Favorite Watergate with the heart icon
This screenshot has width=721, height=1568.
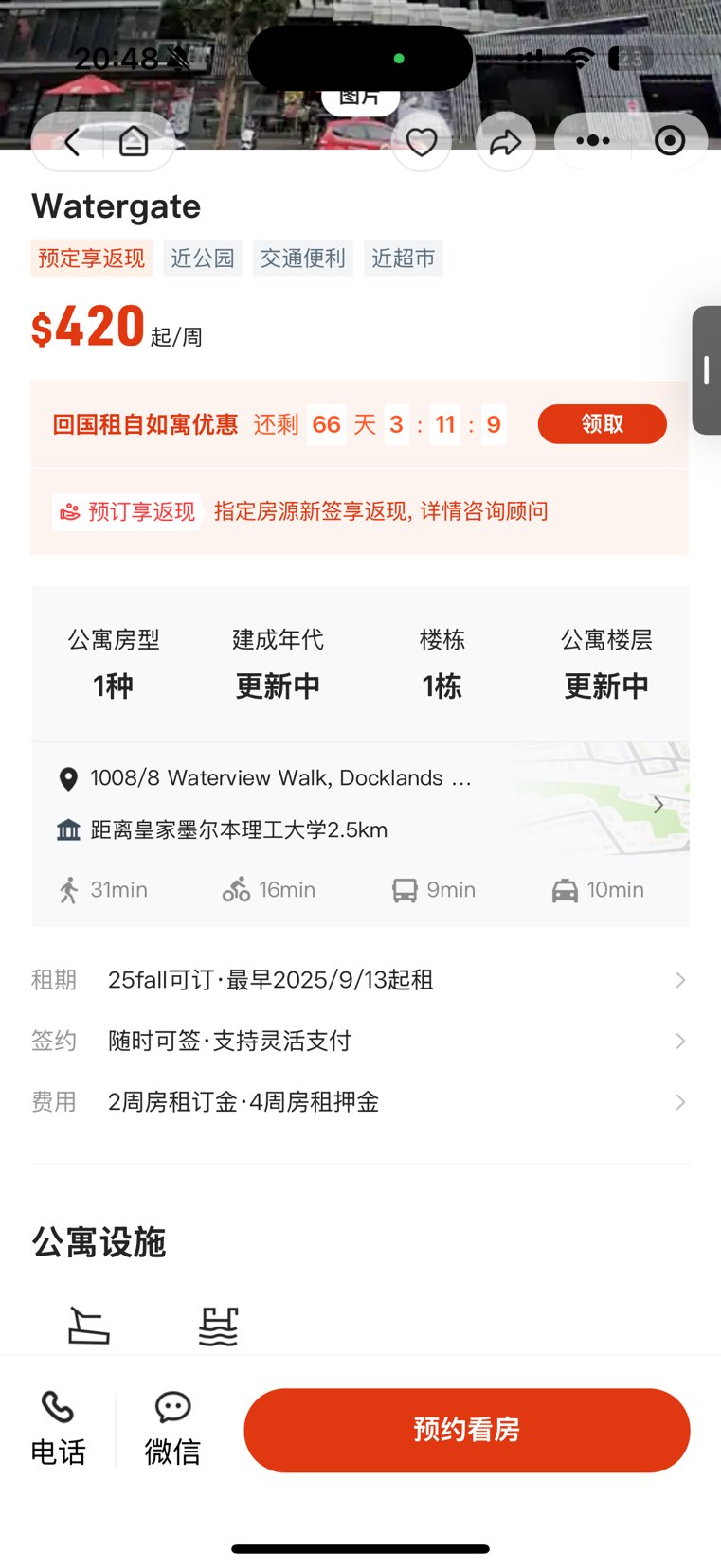[421, 142]
